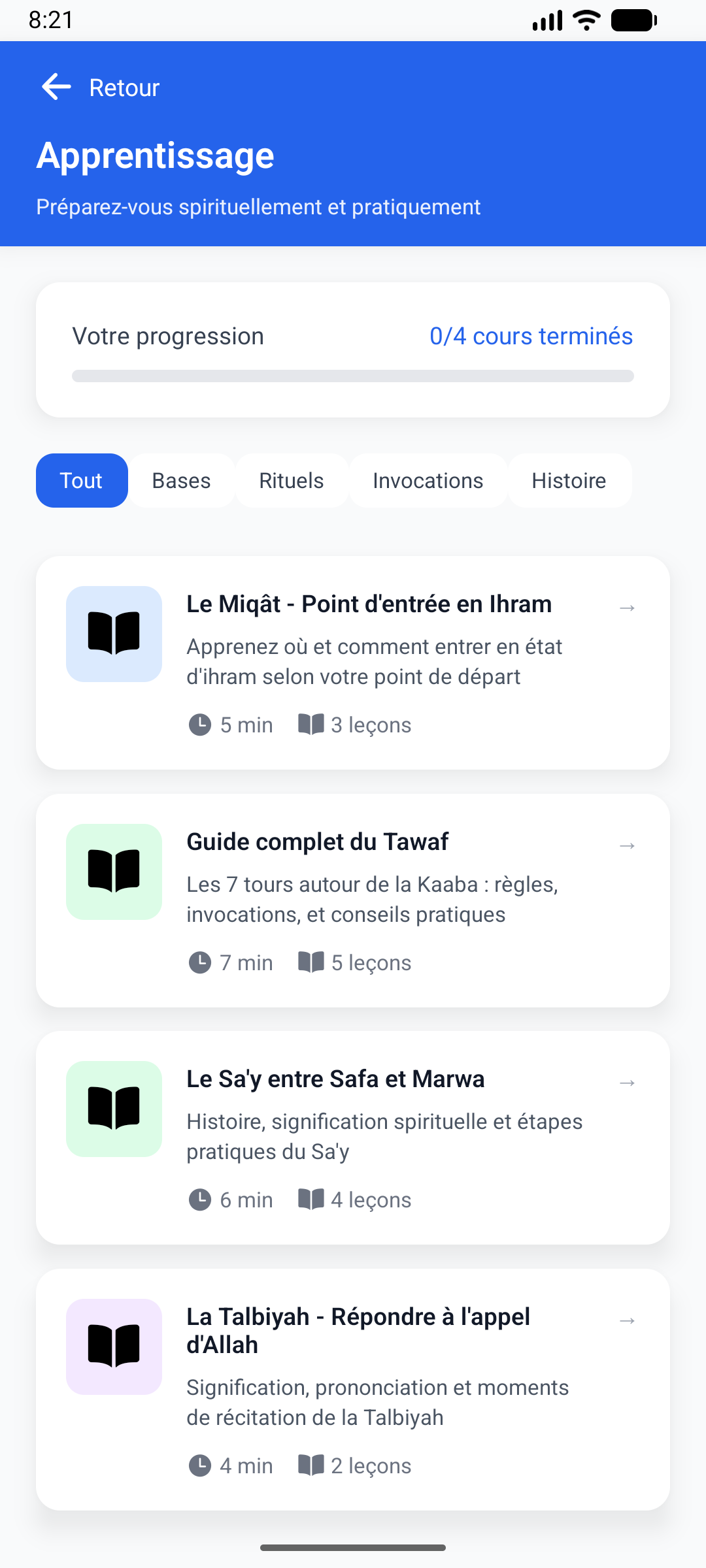
Task: Filter courses by Rituels
Action: tap(292, 481)
